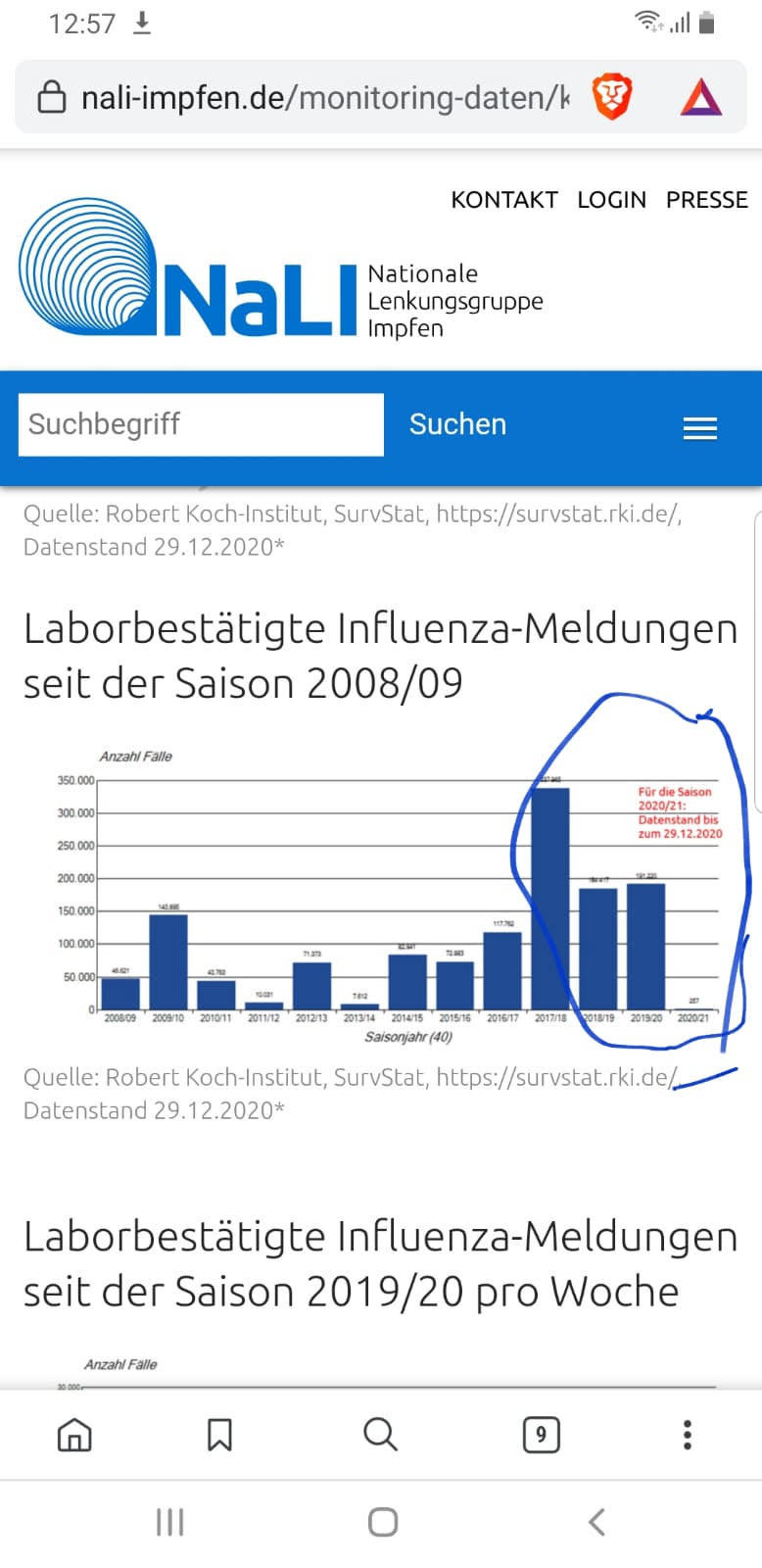Show the nine open tabs
762x1568 pixels.
pyautogui.click(x=541, y=1435)
